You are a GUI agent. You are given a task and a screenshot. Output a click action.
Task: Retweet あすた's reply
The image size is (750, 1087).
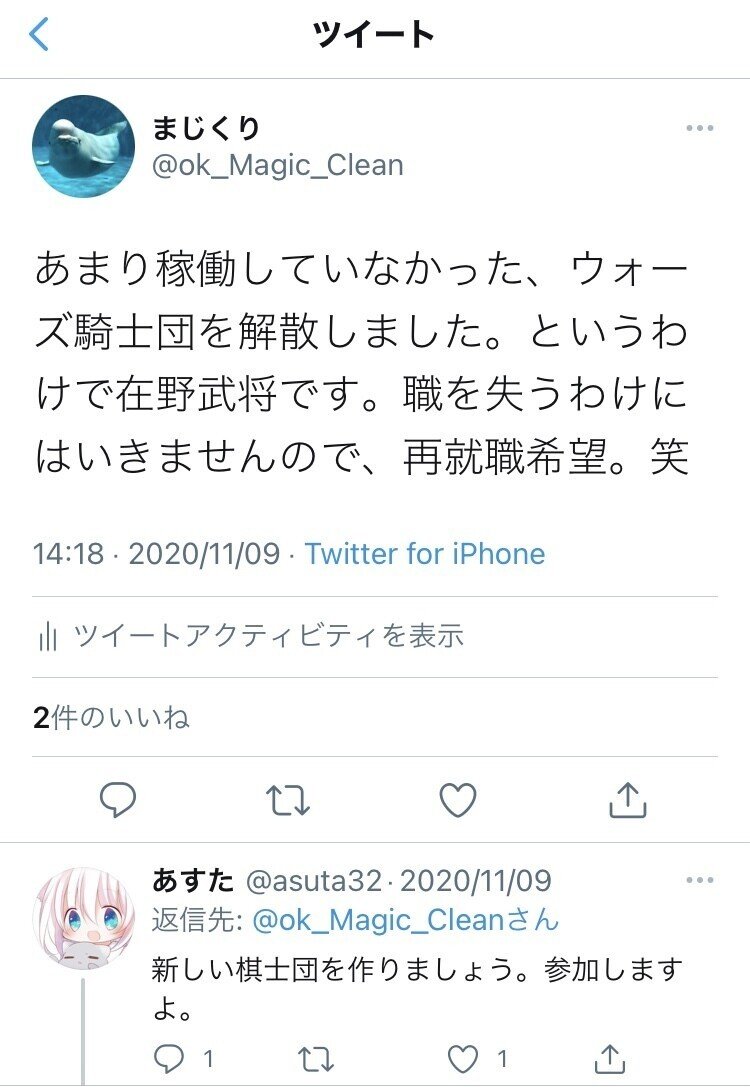click(x=318, y=1058)
